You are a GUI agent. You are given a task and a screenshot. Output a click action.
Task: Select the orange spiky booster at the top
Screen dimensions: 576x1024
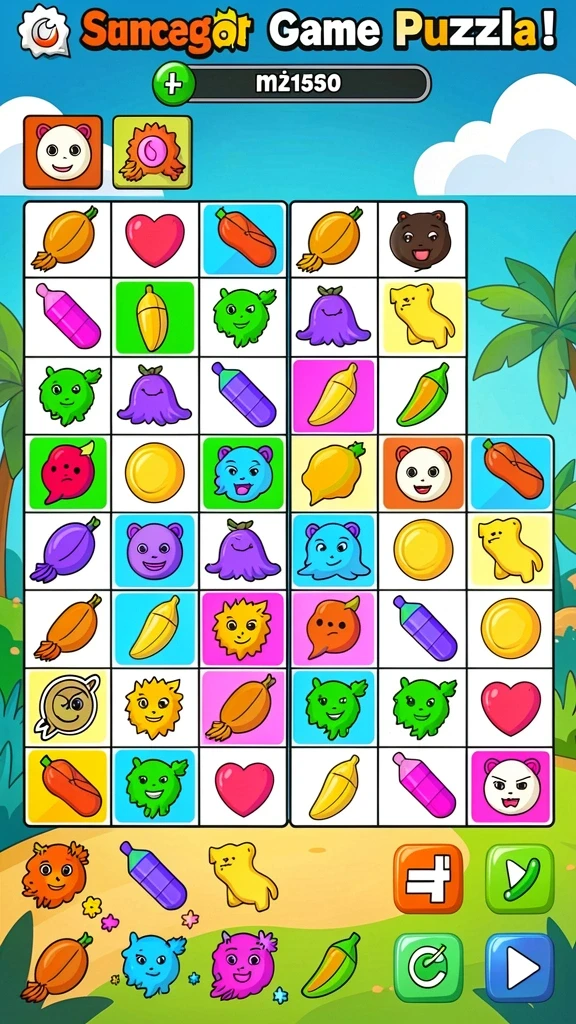(x=152, y=152)
